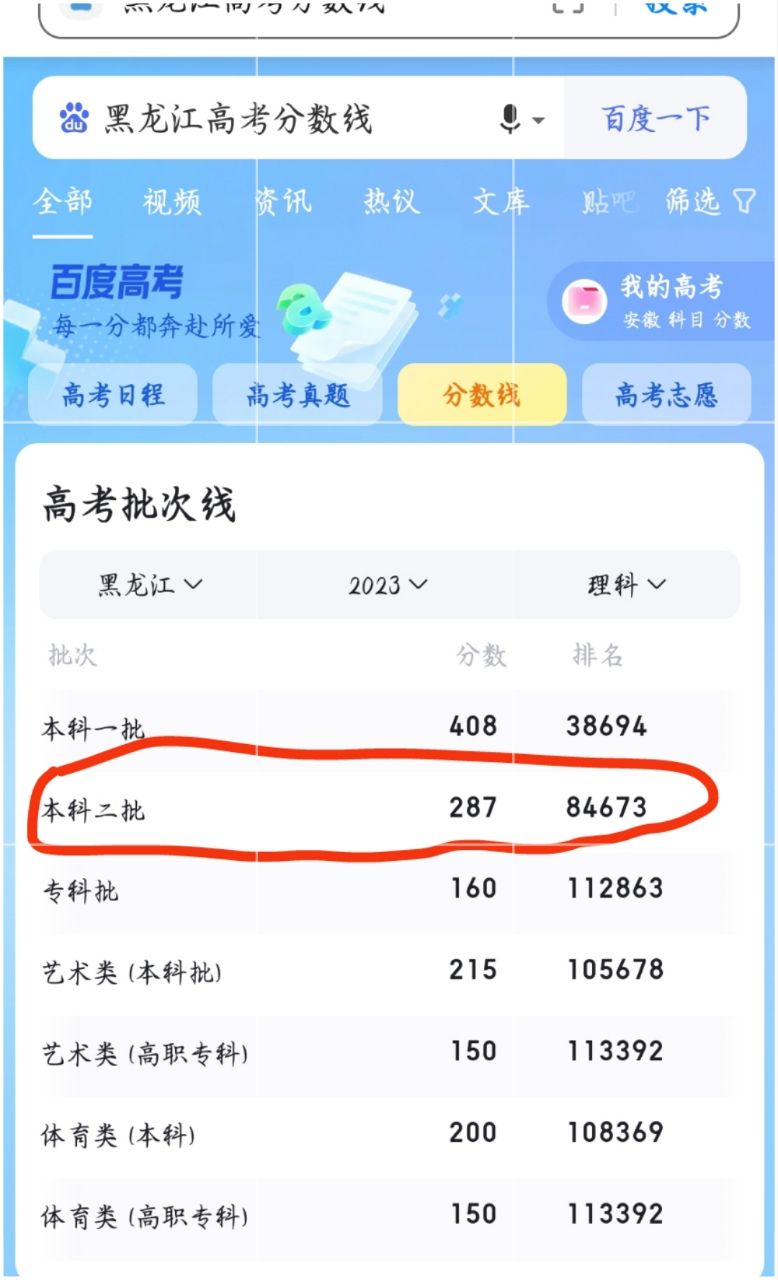Expand the 黑龙江 province dropdown
This screenshot has width=778, height=1280.
[x=150, y=585]
